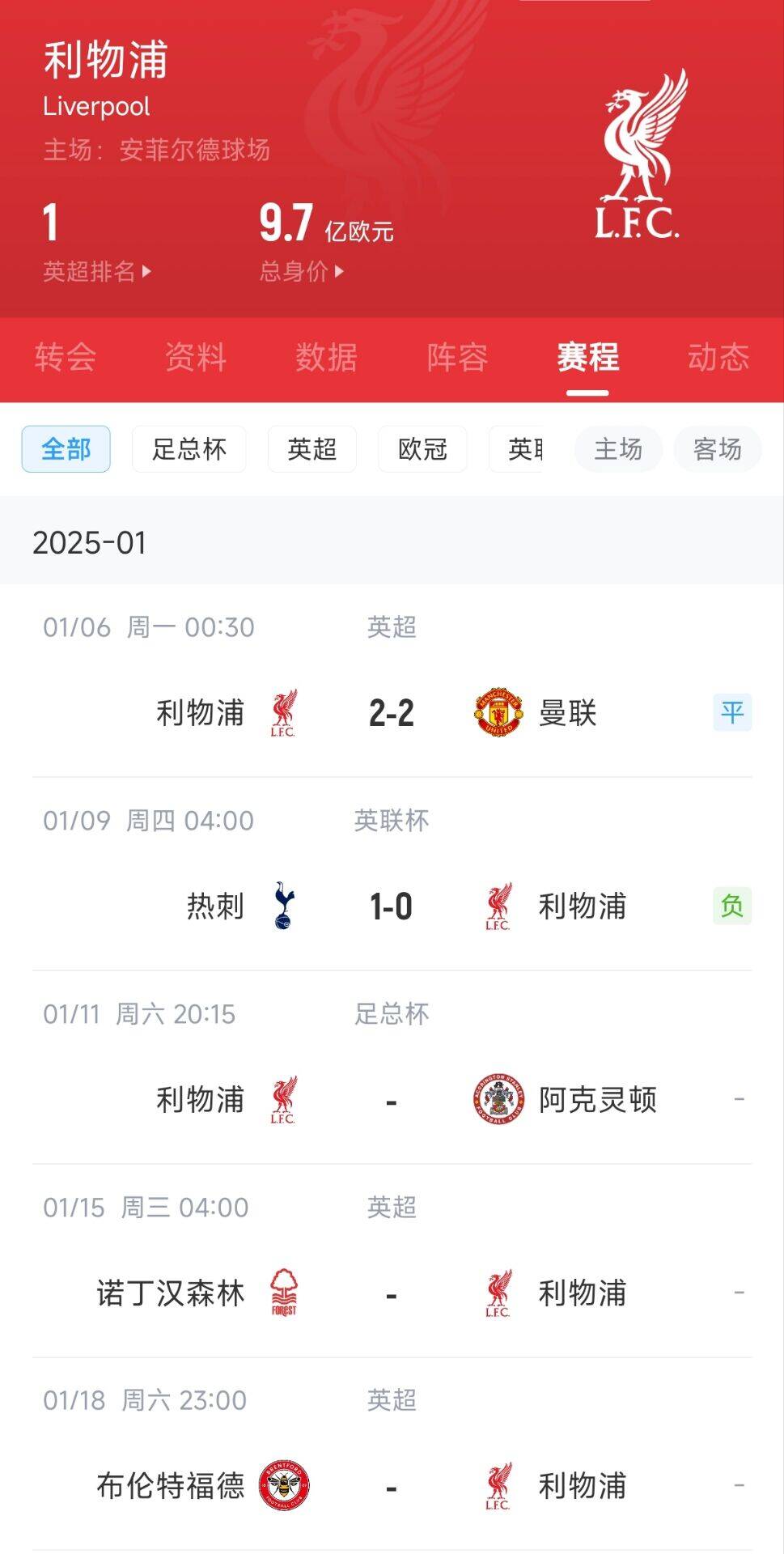Show only 客场 matches
The width and height of the screenshot is (784, 1554).
pyautogui.click(x=718, y=449)
